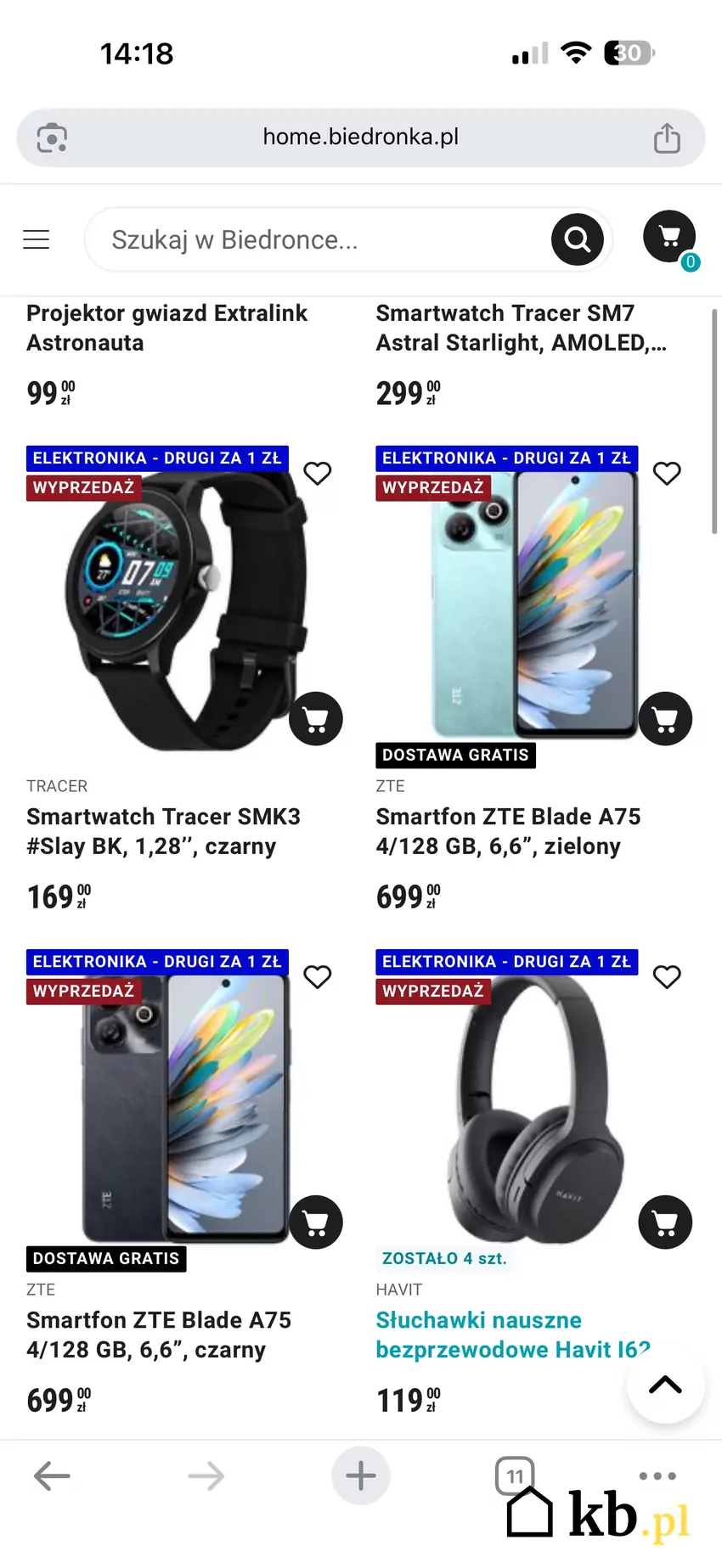
Task: Open the browser tabs overview showing 11
Action: (515, 1475)
